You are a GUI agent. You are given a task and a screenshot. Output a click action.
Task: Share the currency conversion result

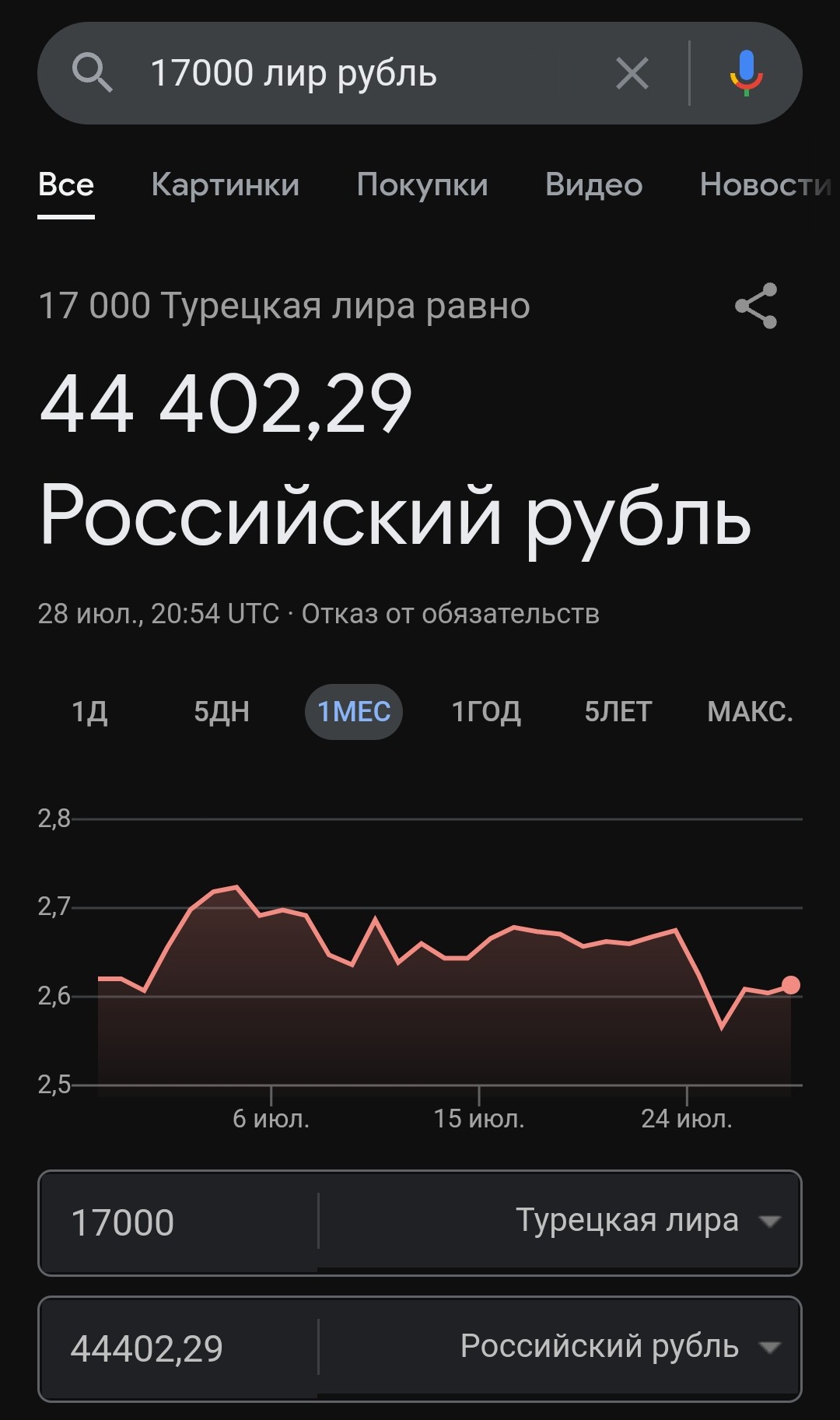click(x=756, y=306)
